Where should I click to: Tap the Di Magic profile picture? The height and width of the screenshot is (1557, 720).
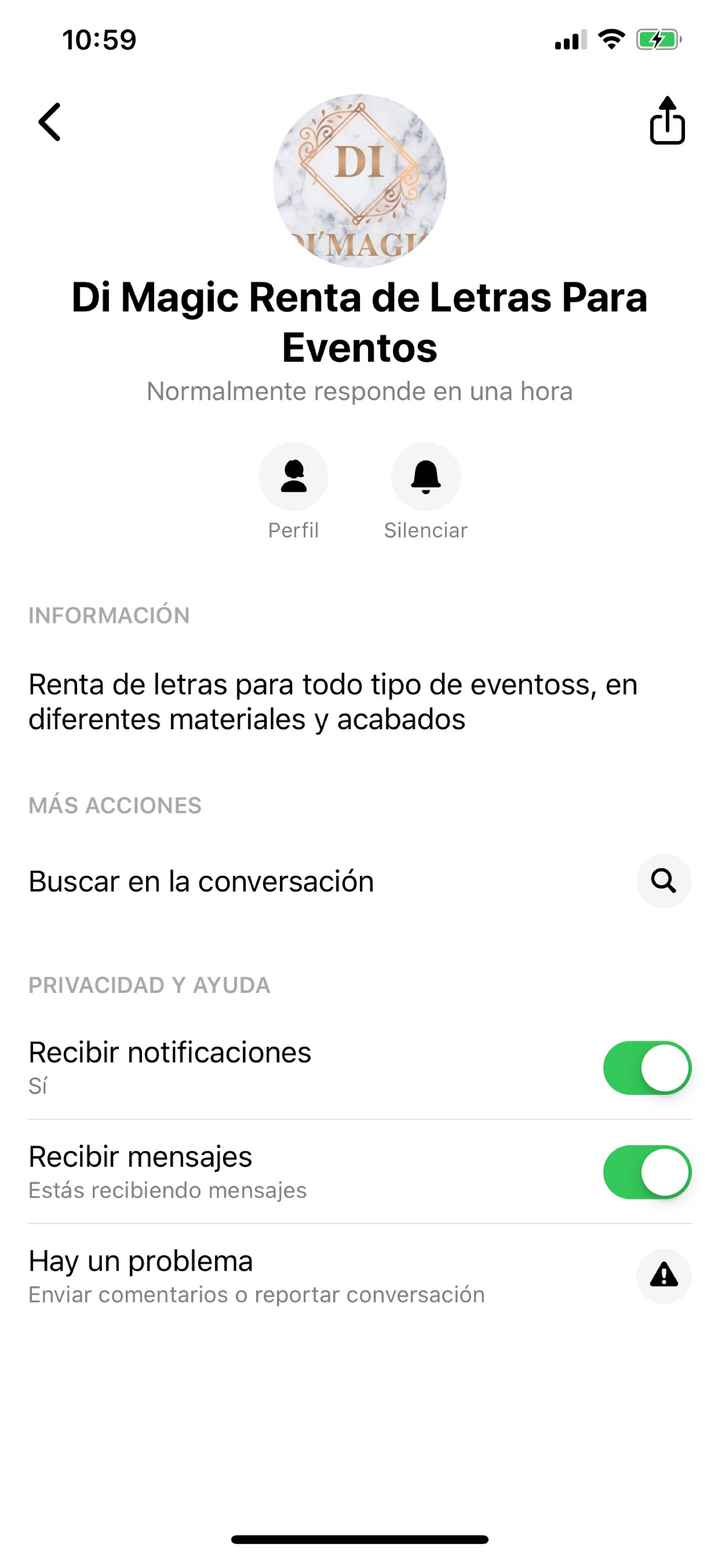(x=360, y=180)
